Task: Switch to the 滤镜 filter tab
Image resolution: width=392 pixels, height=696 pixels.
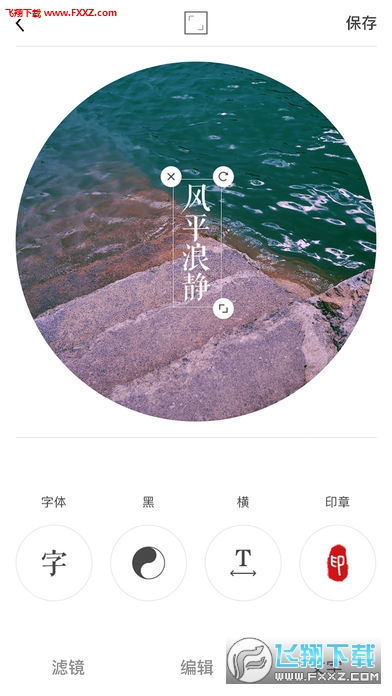Action: pyautogui.click(x=68, y=667)
